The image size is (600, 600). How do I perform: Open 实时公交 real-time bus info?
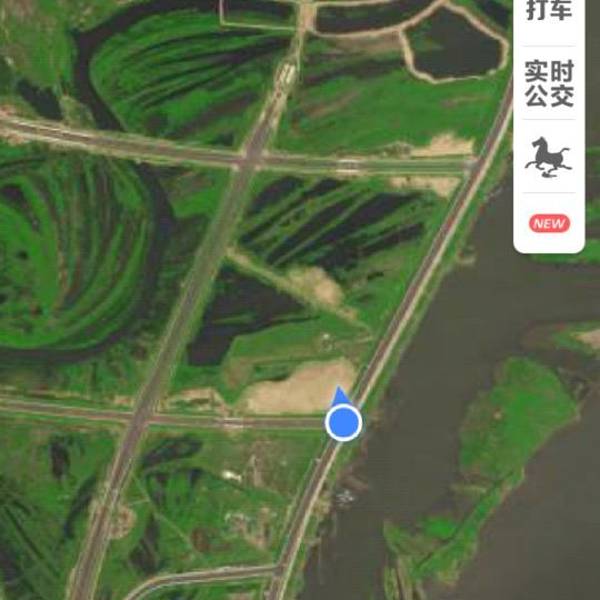pyautogui.click(x=548, y=83)
